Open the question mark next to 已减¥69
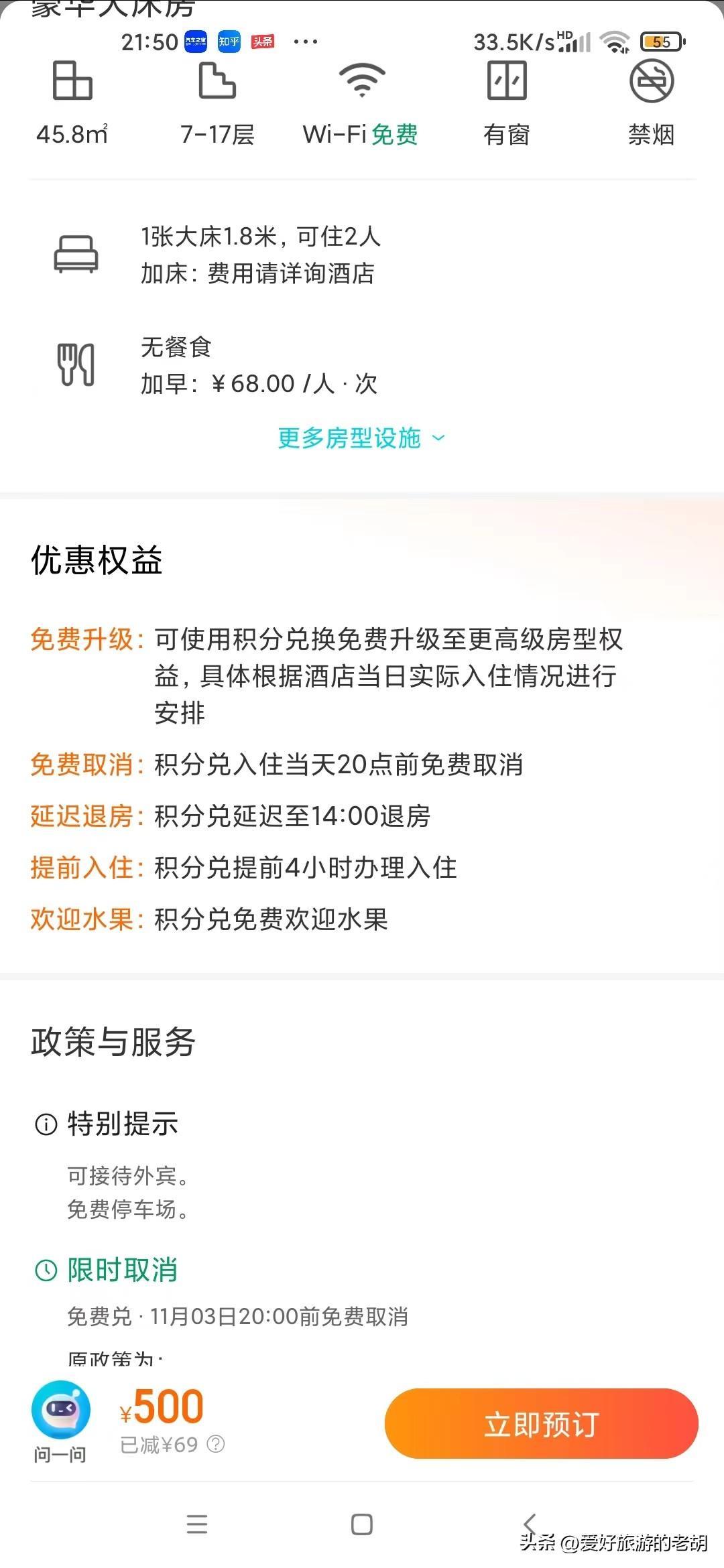This screenshot has height=1568, width=724. [x=216, y=1445]
